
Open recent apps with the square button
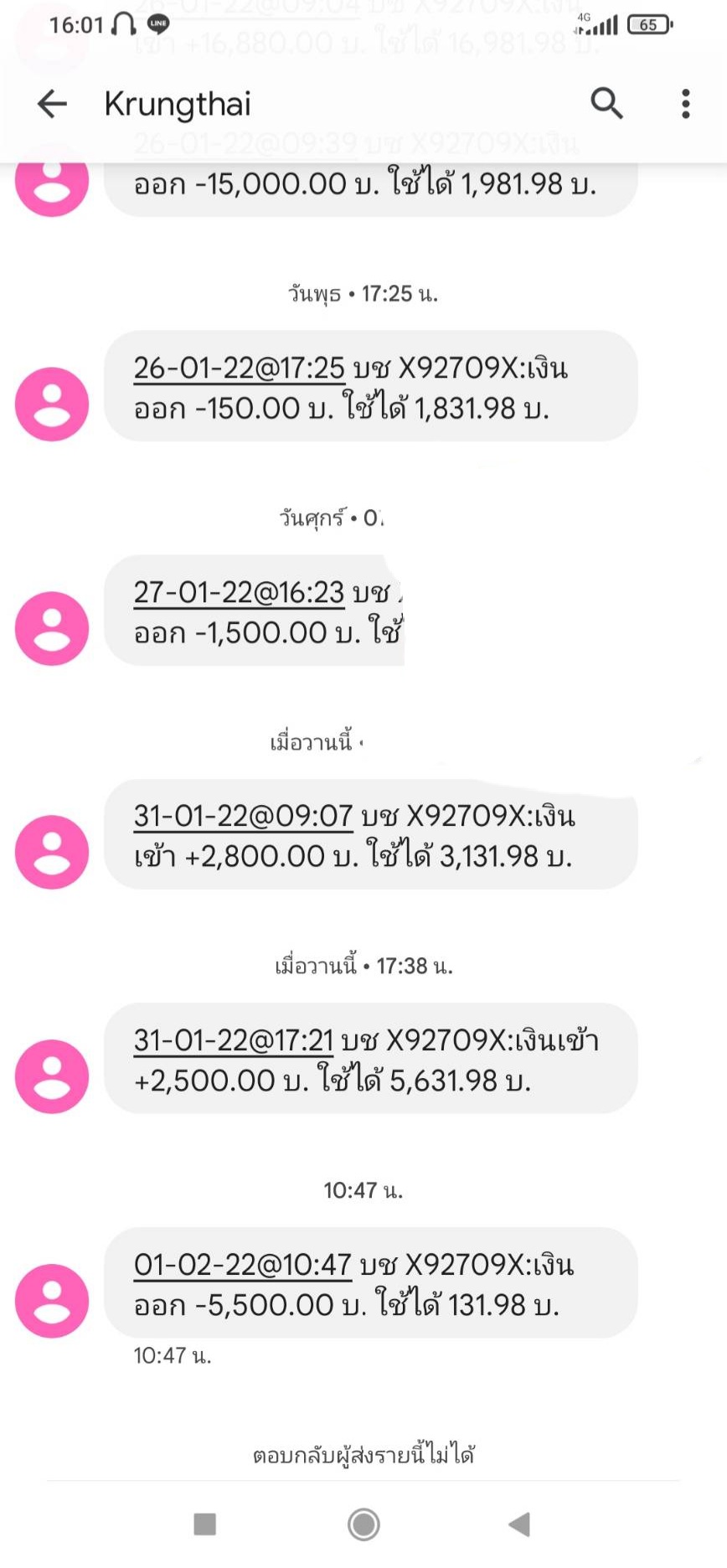click(x=205, y=1524)
